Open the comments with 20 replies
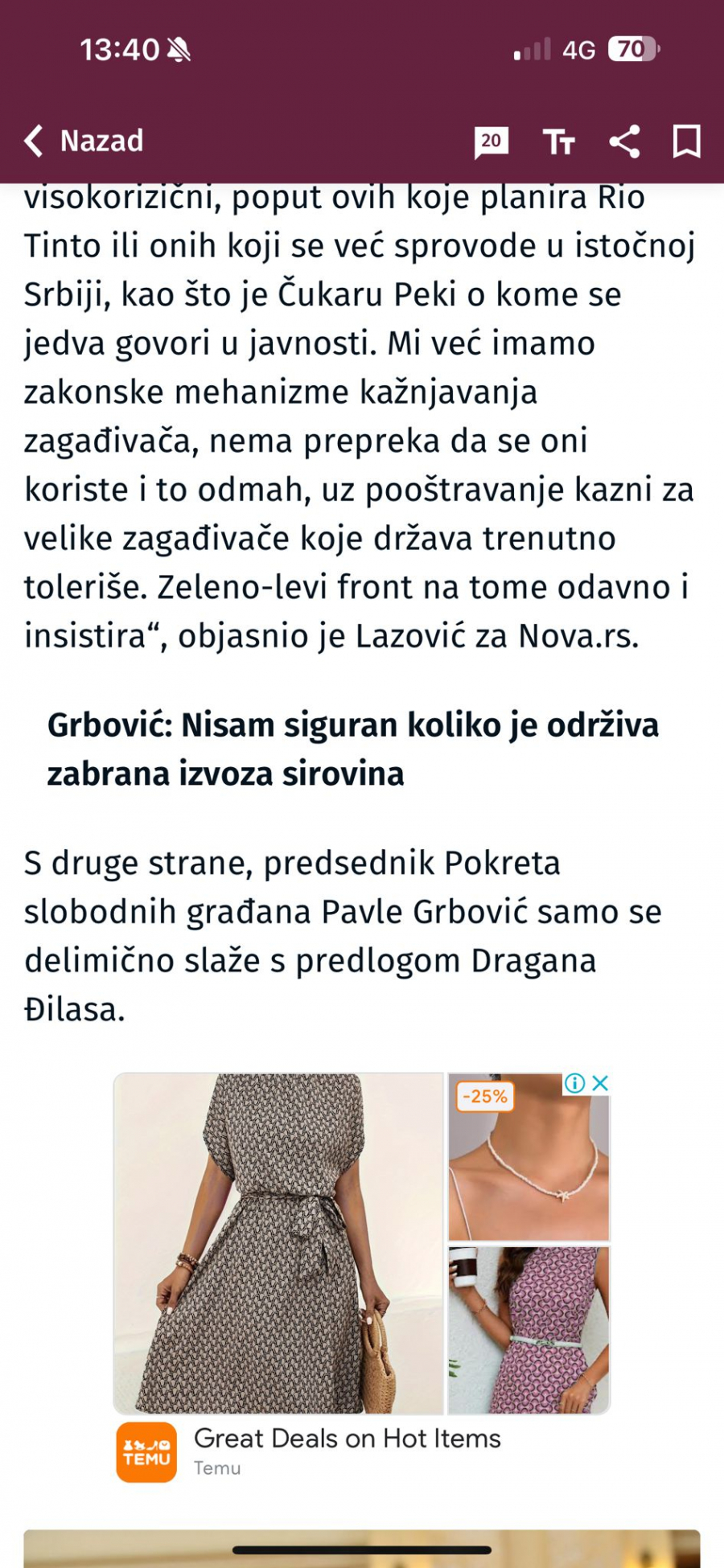Image resolution: width=724 pixels, height=1568 pixels. (491, 142)
